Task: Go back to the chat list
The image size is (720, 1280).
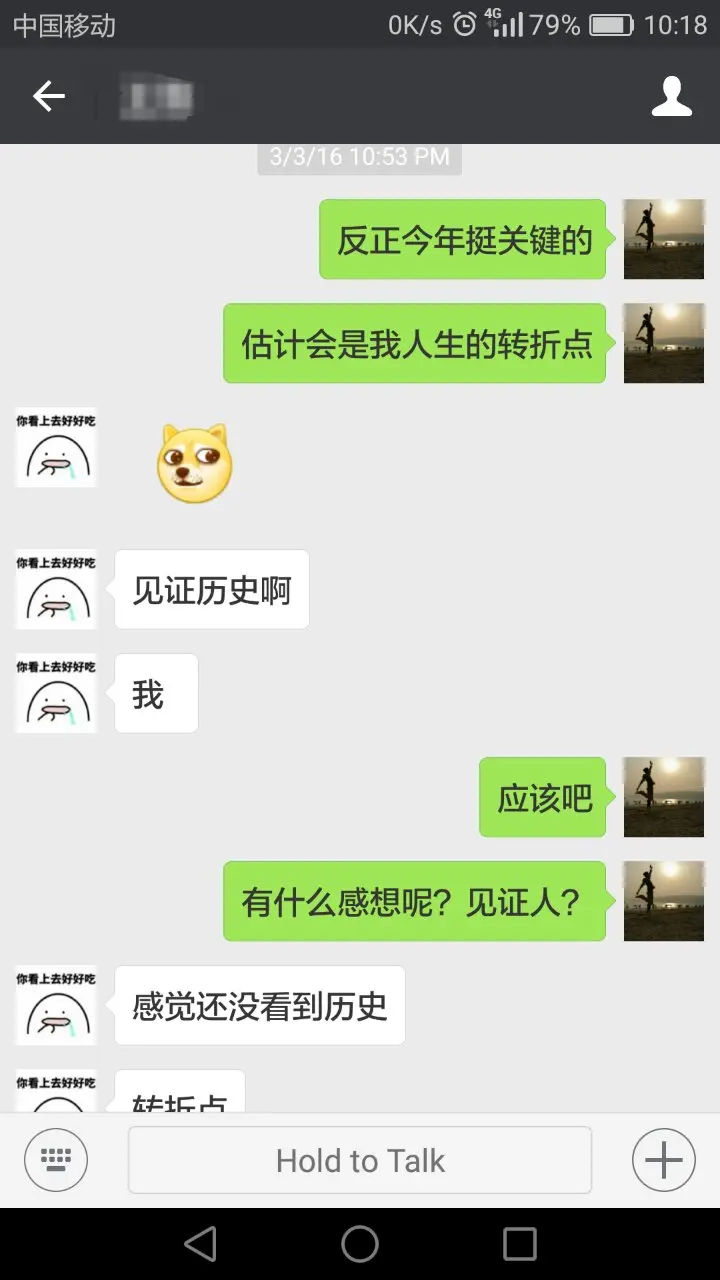Action: (48, 96)
